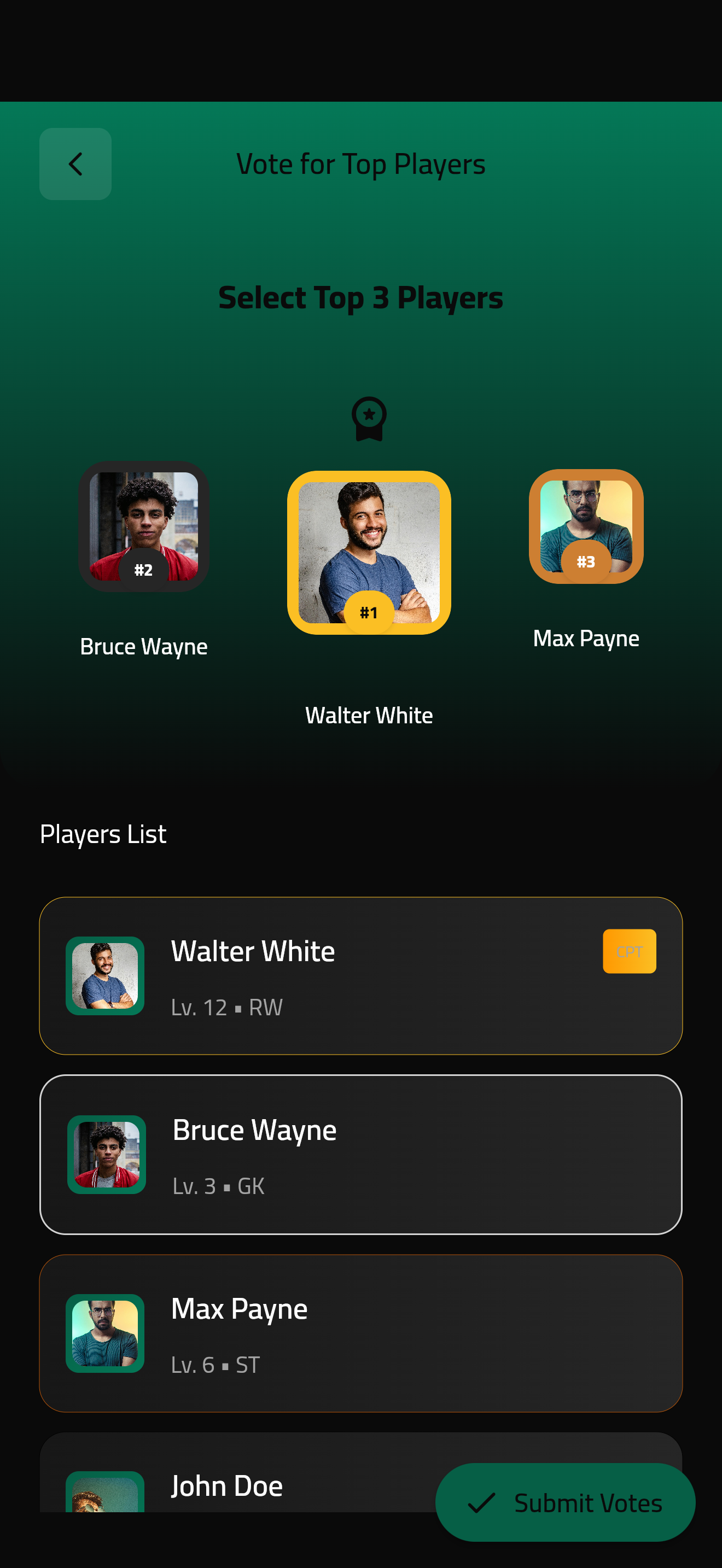
Task: Select Walter White in players list
Action: pyautogui.click(x=360, y=976)
